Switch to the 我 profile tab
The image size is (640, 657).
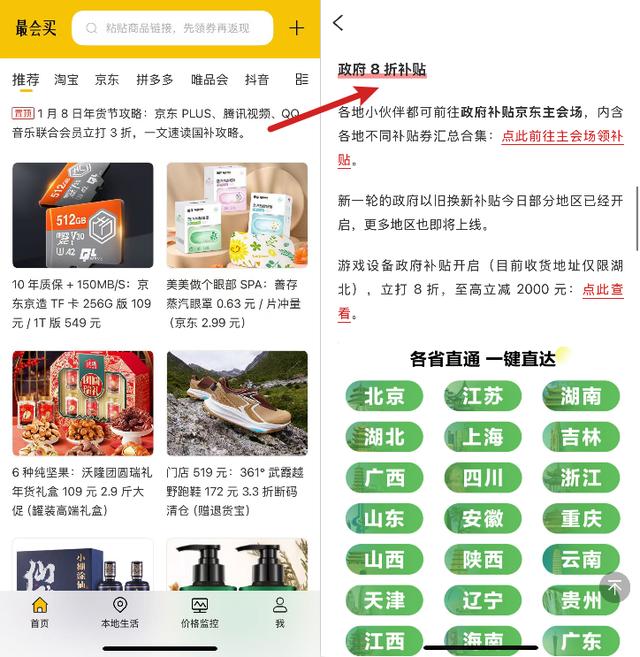[280, 612]
